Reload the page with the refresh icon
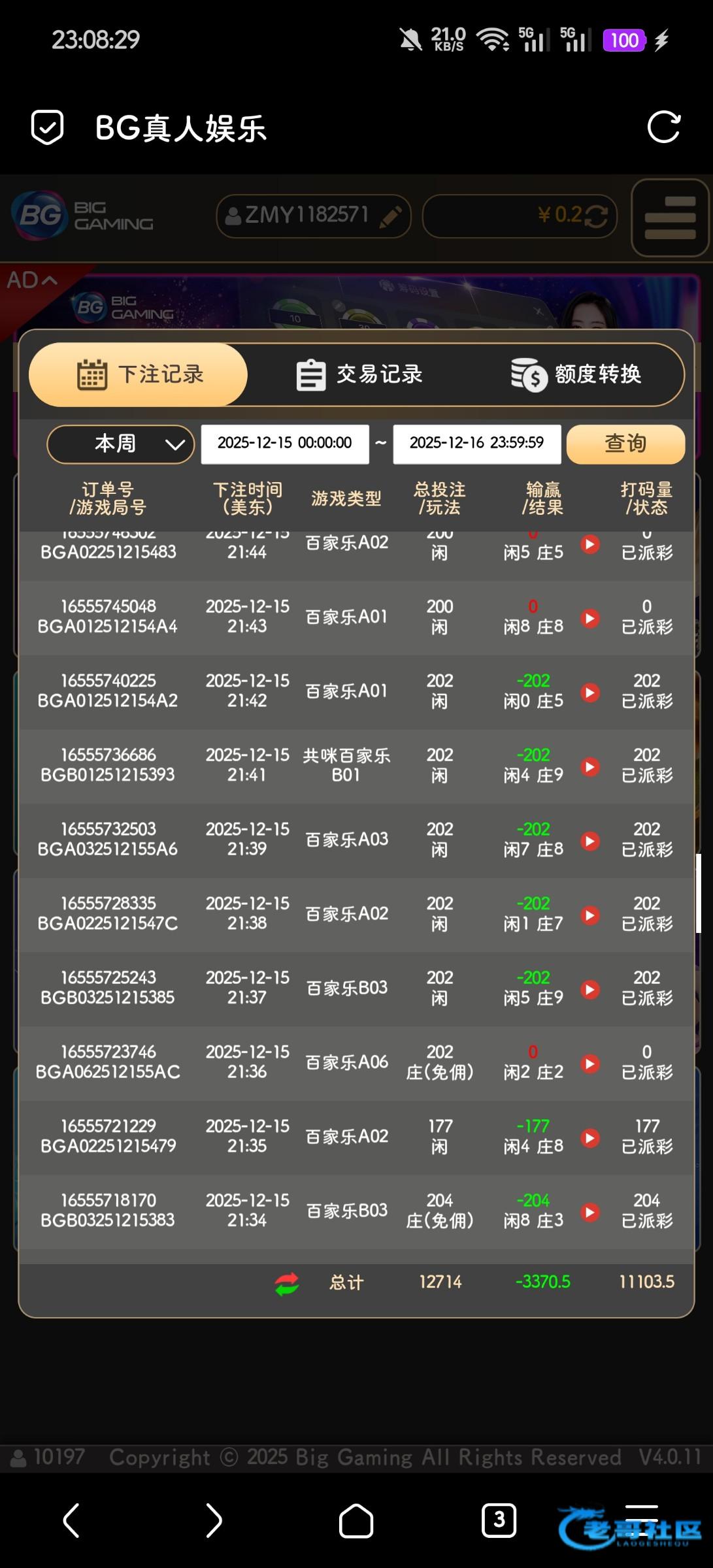Screen dimensions: 713x1568 pos(663,127)
